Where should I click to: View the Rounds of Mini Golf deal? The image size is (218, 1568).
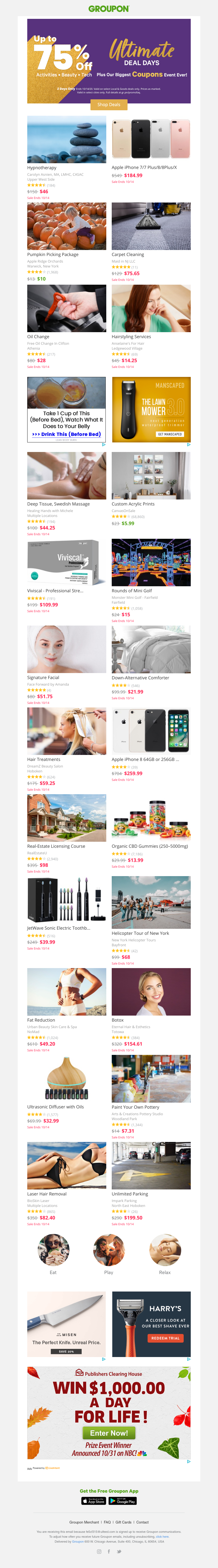(x=151, y=563)
